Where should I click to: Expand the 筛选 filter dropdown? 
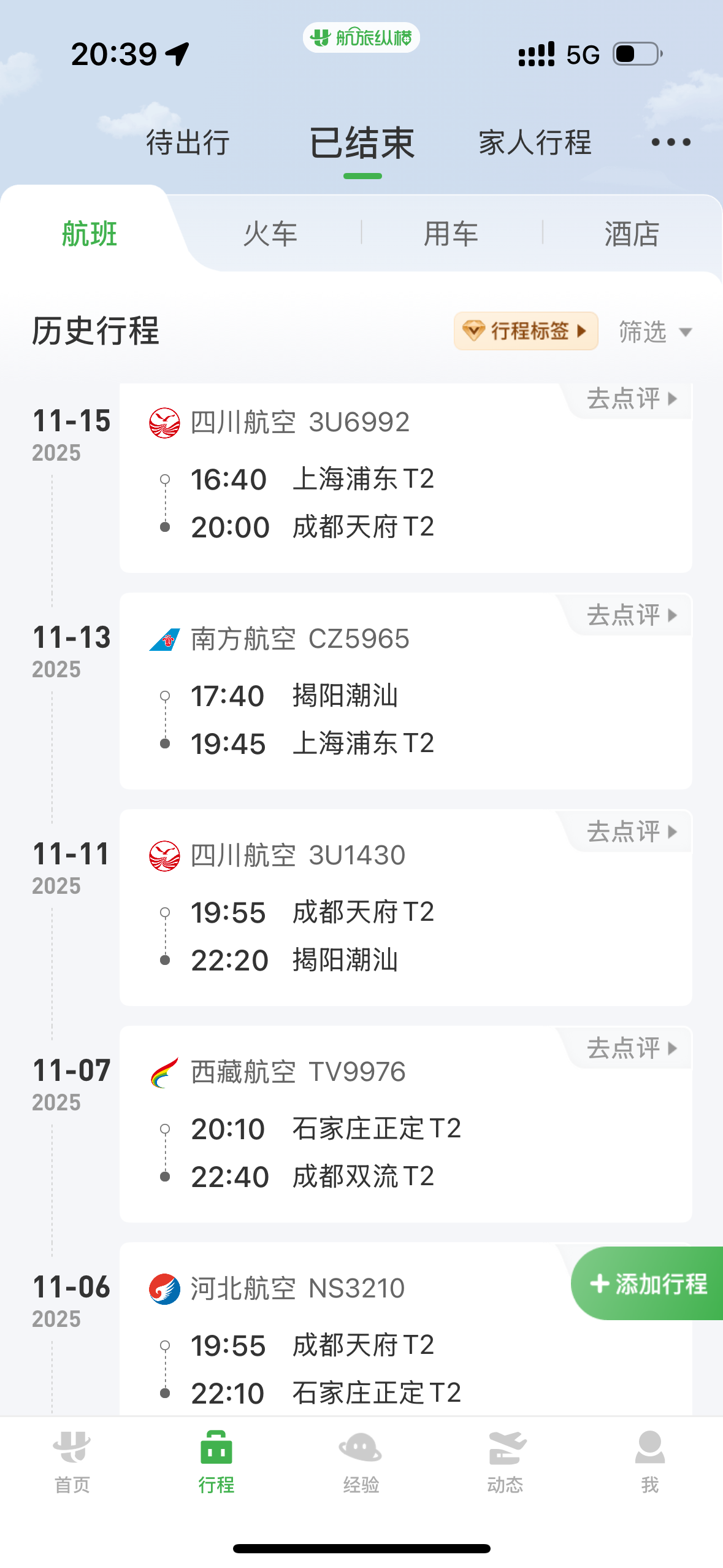tap(654, 332)
